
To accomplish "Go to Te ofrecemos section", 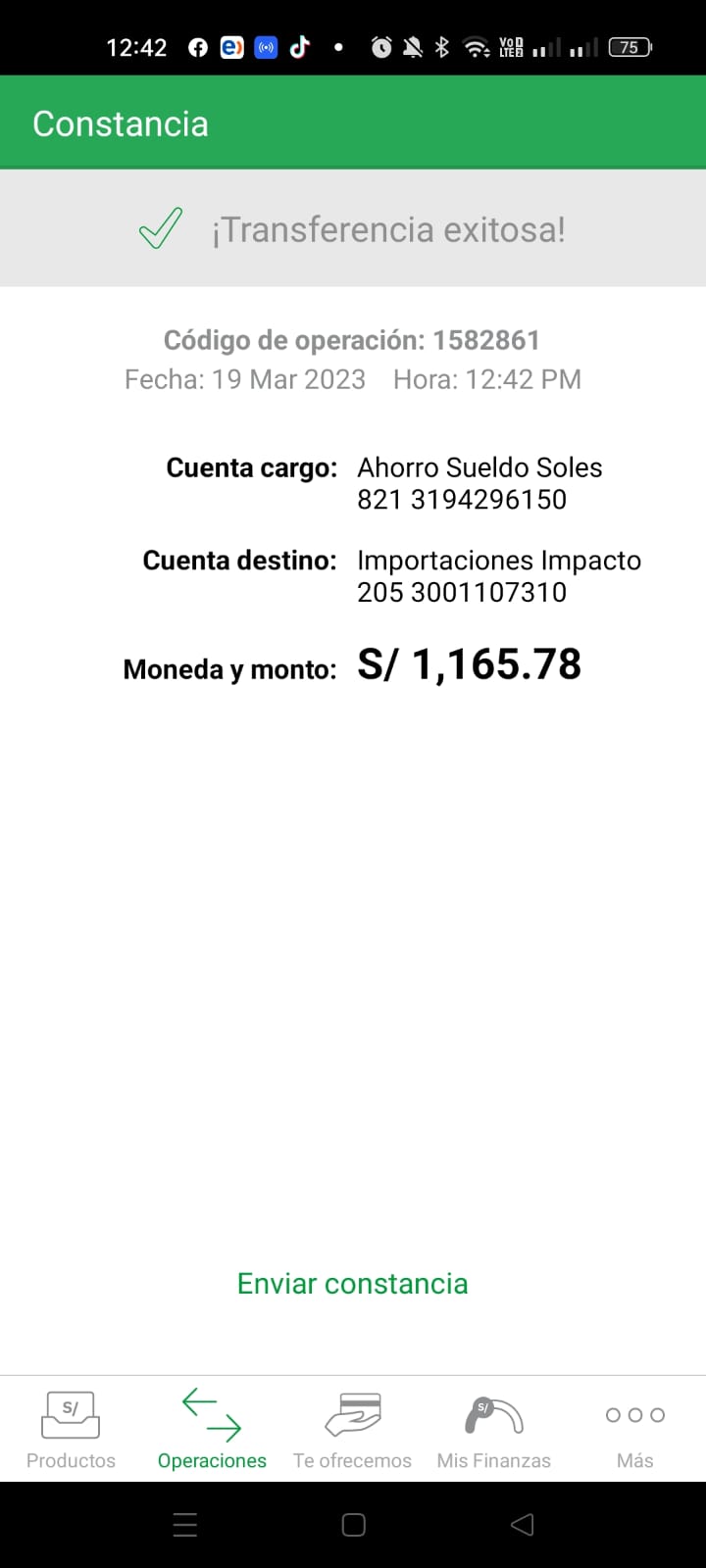I will (352, 1430).
